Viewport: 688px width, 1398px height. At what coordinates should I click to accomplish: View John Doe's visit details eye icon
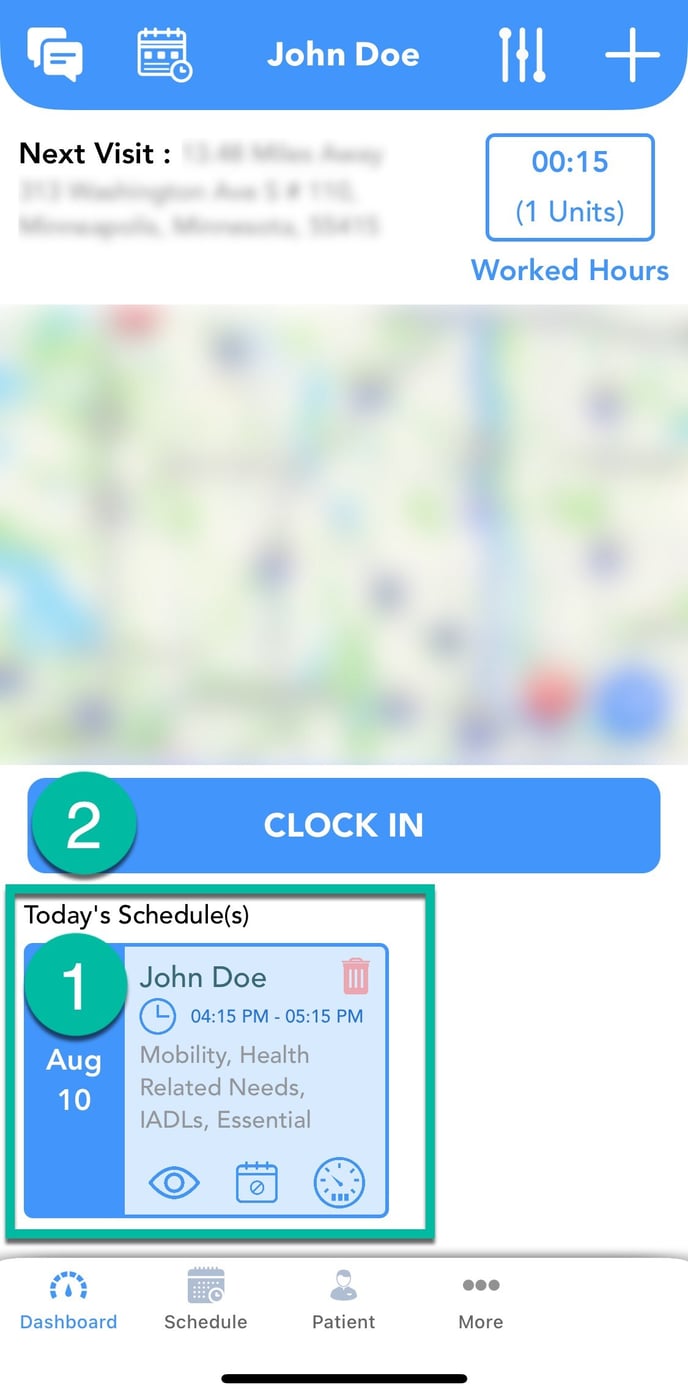(174, 1183)
